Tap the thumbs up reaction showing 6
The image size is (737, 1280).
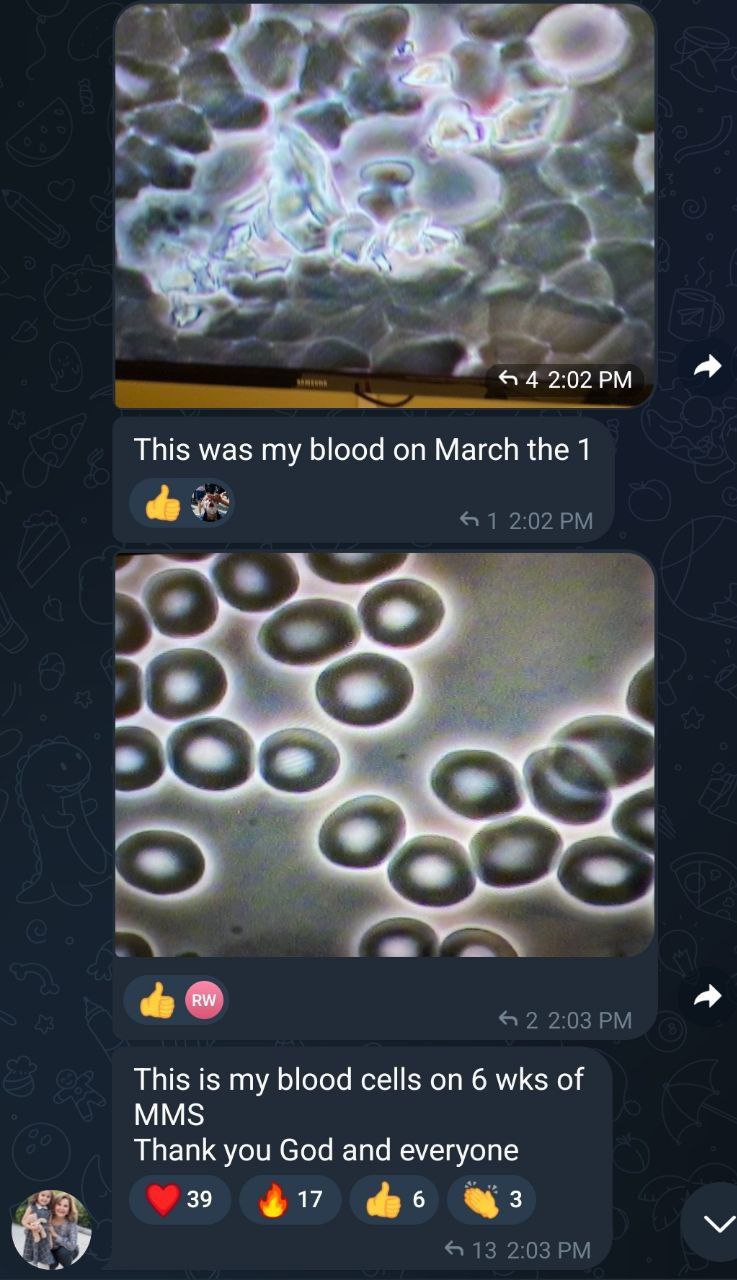pos(395,1199)
